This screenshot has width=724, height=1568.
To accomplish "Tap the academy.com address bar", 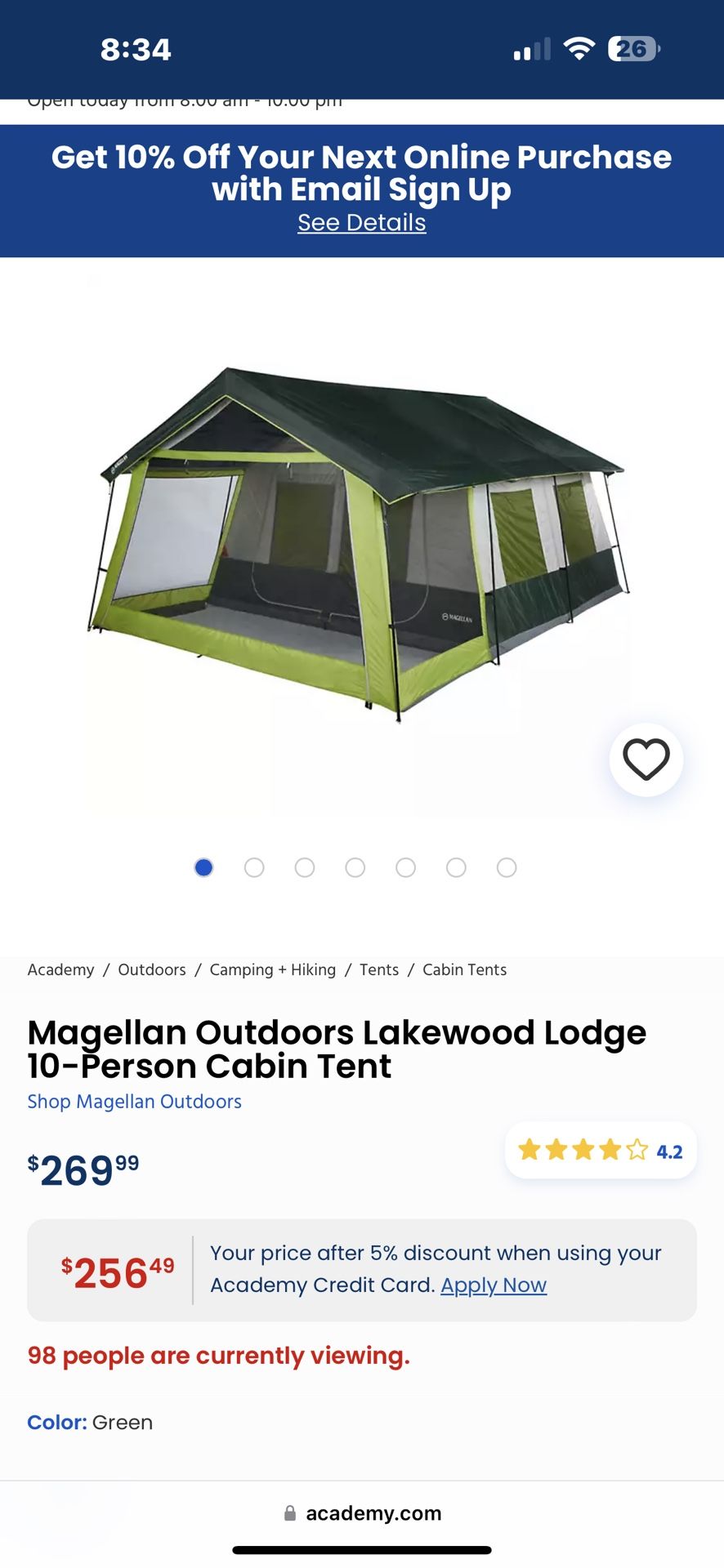I will click(362, 1513).
